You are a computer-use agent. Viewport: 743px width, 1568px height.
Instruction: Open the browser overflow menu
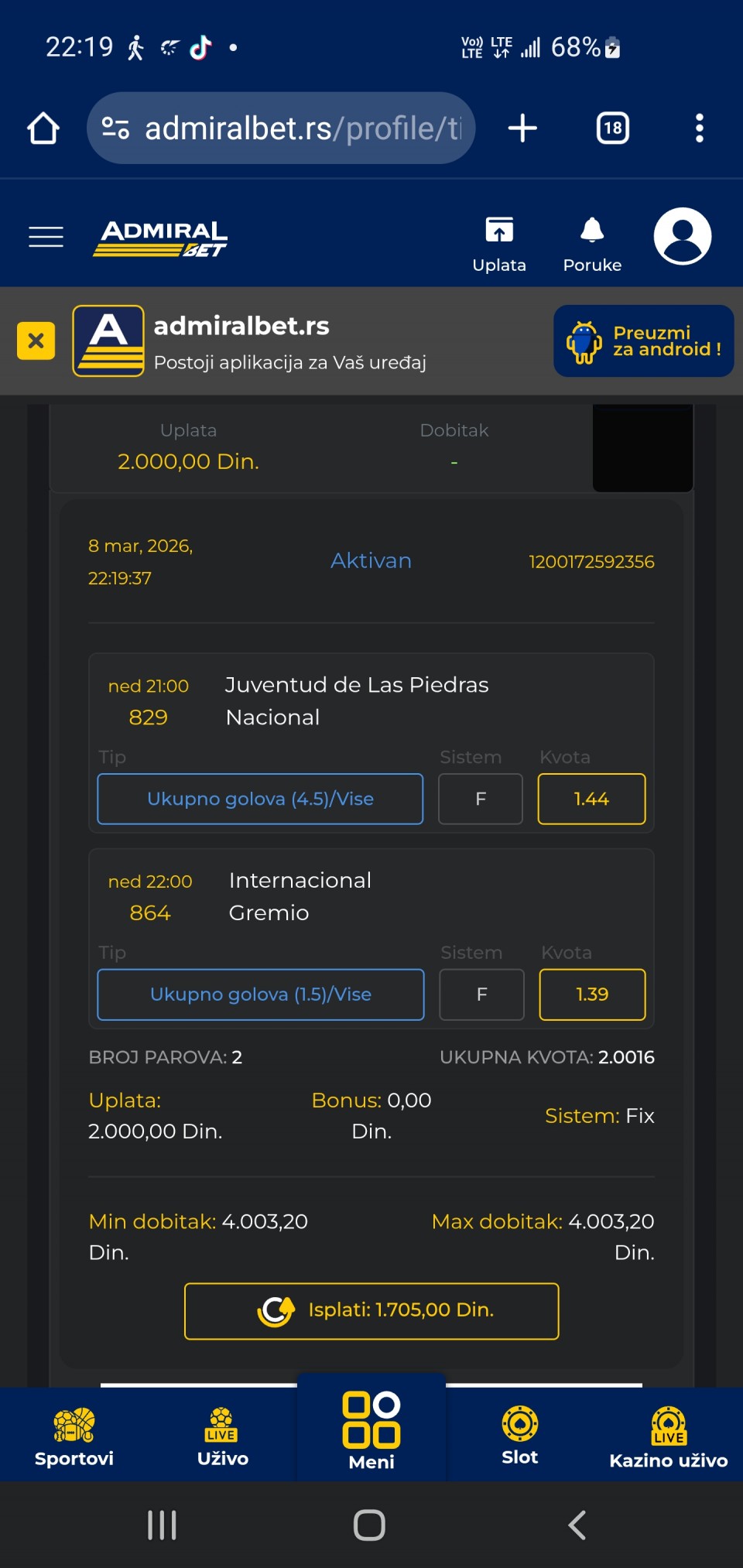click(699, 128)
